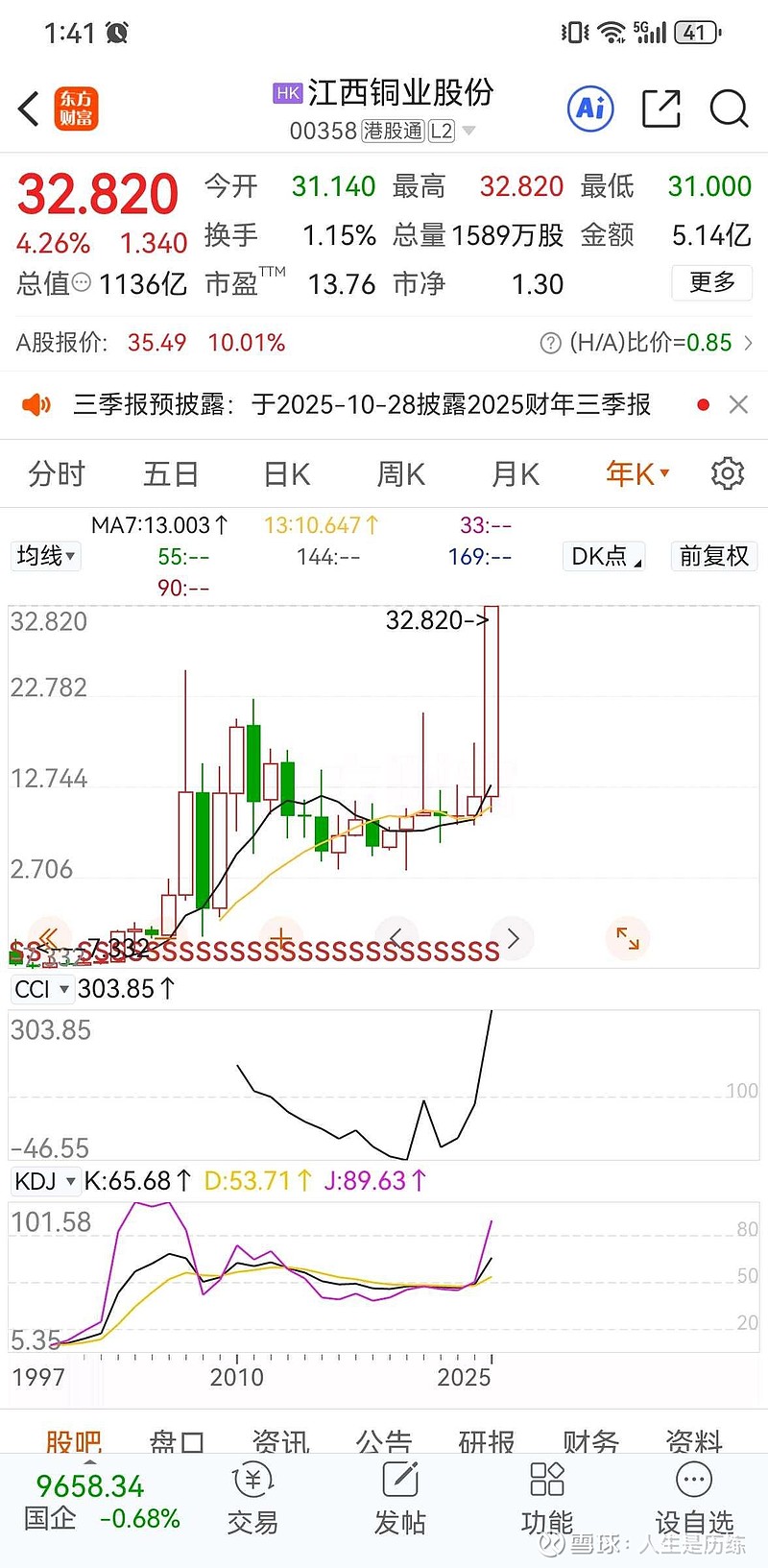Open the (H/A)比价 comparison row

pyautogui.click(x=648, y=343)
